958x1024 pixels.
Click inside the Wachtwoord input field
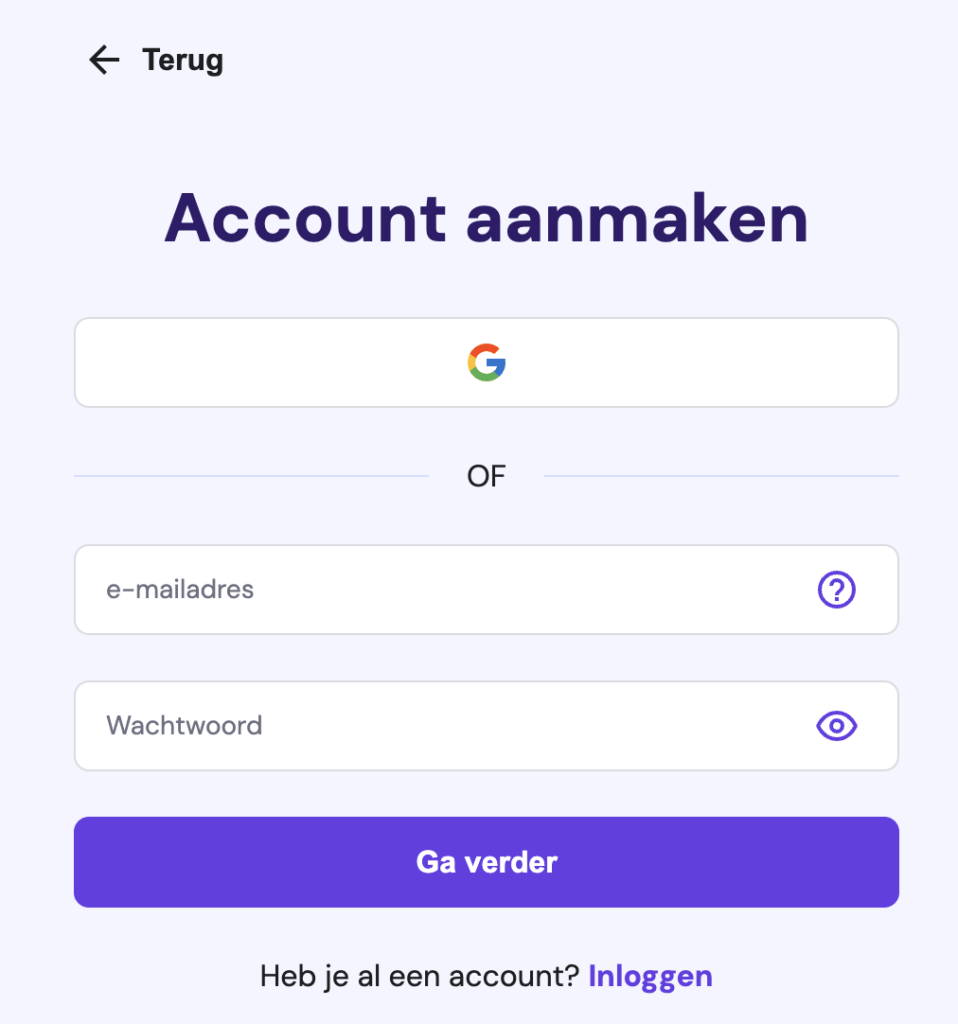400,726
